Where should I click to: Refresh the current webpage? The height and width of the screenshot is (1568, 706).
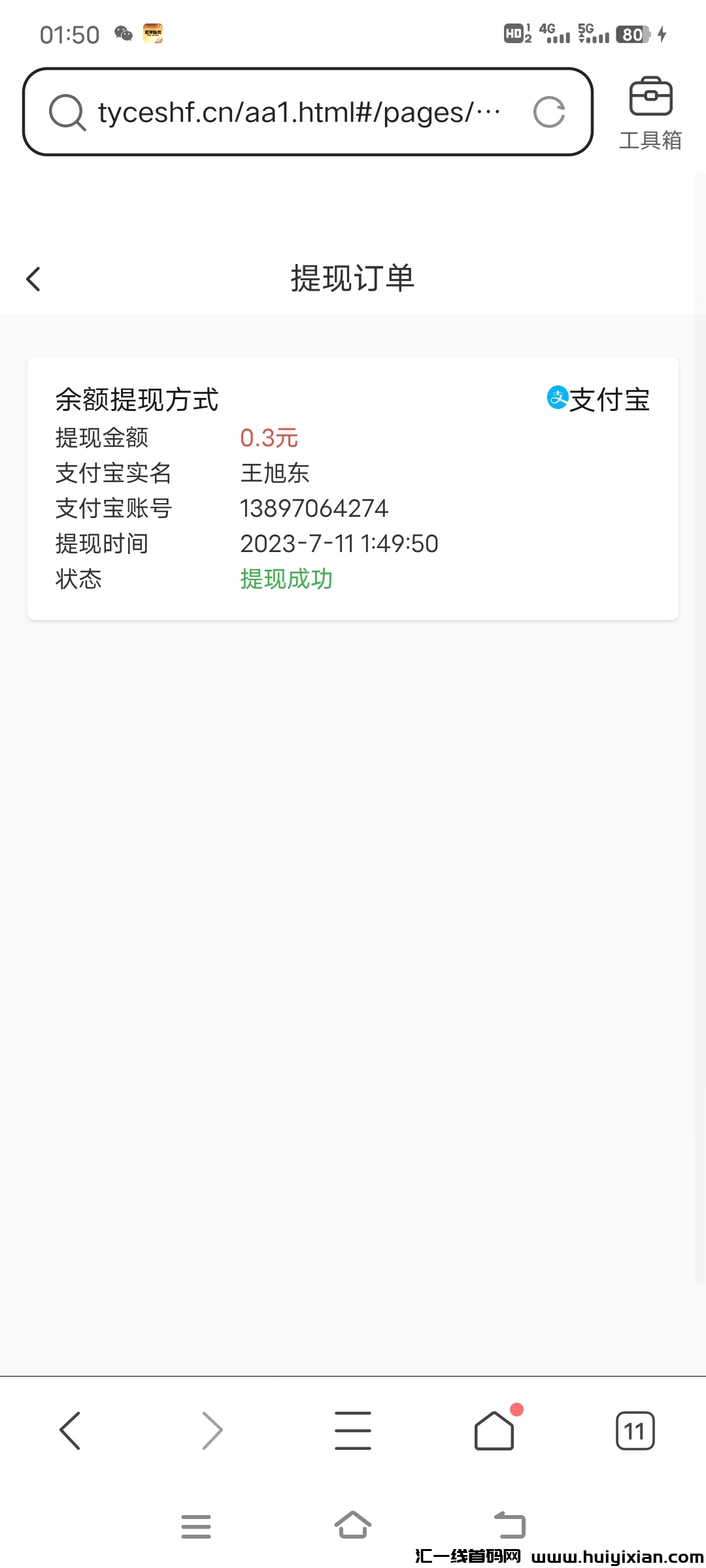click(x=549, y=111)
